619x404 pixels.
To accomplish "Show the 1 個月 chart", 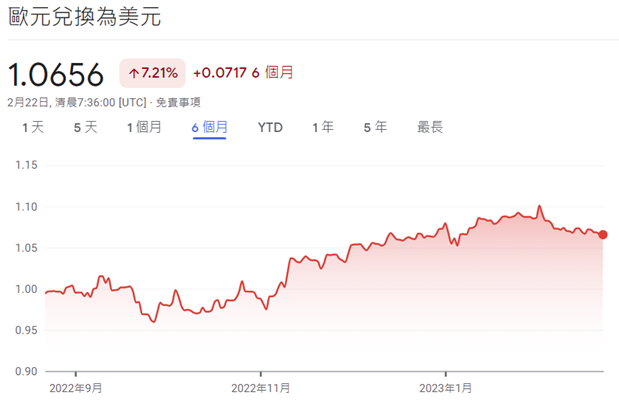I will click(144, 127).
